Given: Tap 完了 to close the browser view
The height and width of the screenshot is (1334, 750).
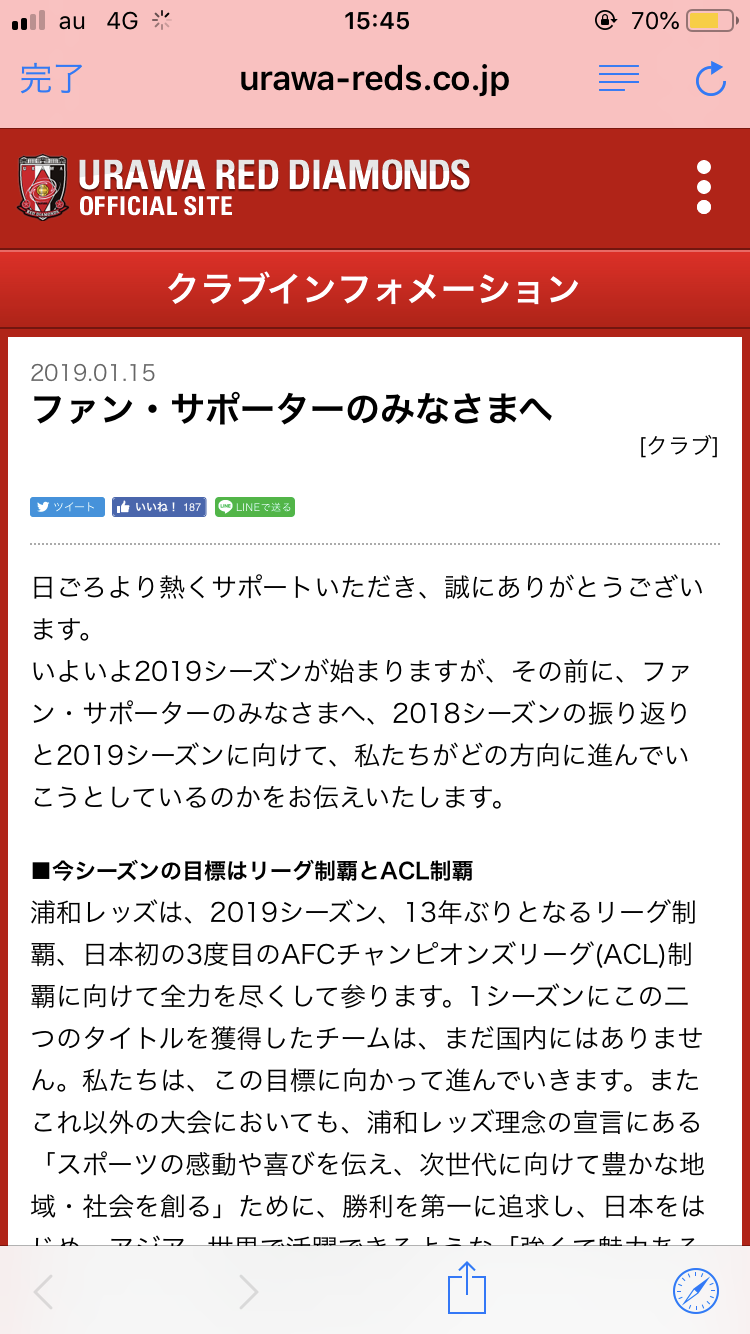Looking at the screenshot, I should tap(51, 79).
